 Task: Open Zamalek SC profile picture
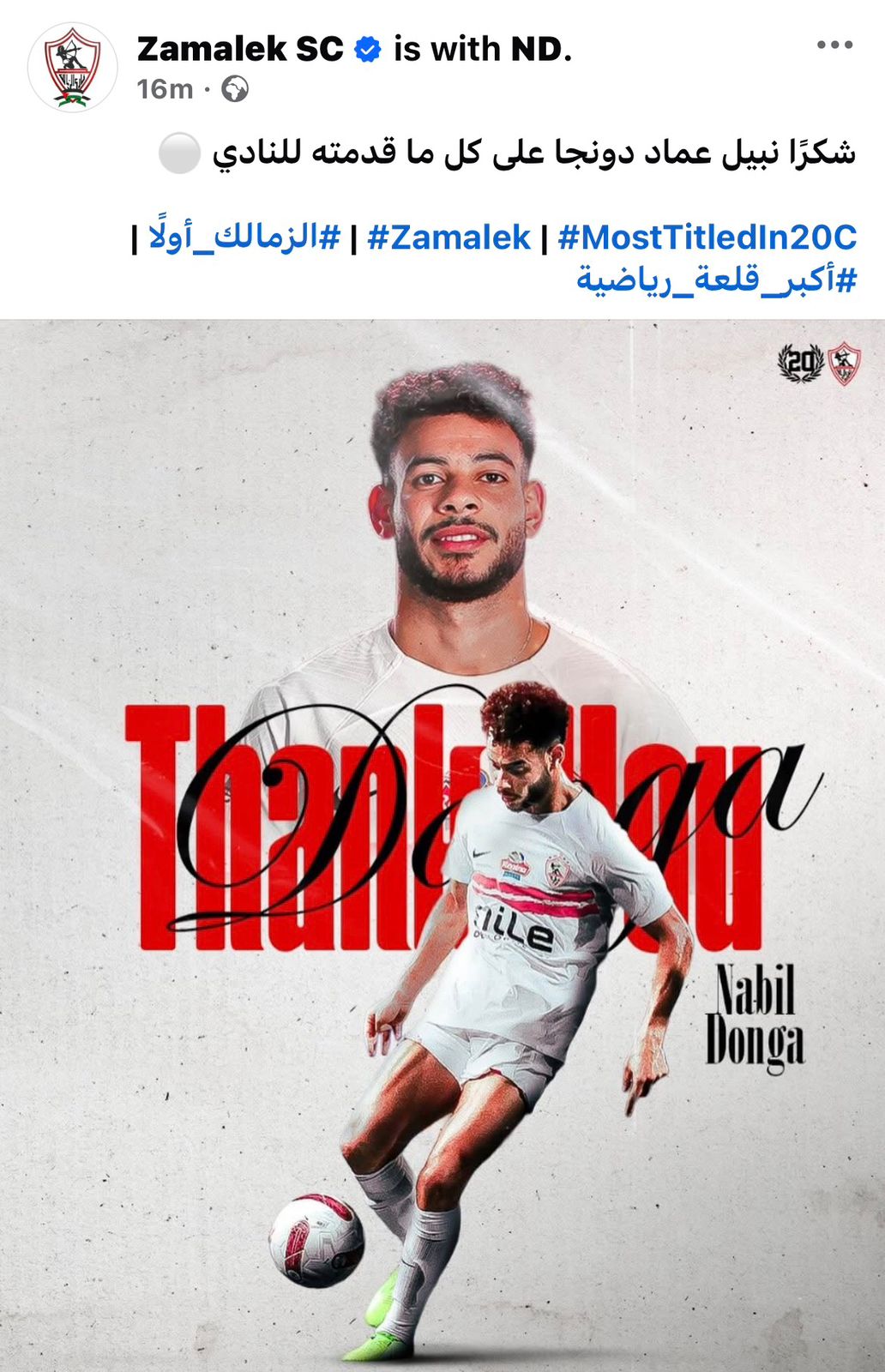(72, 67)
